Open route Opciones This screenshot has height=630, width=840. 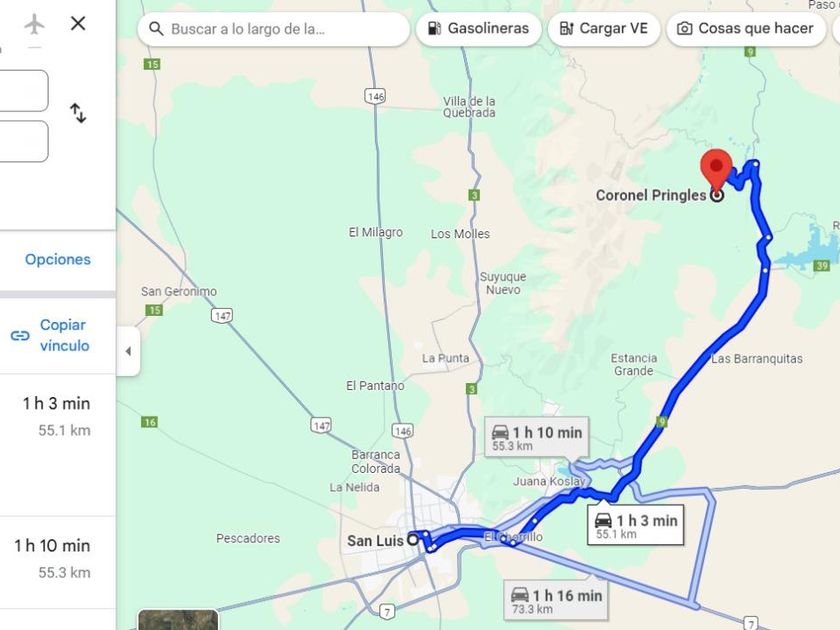[58, 259]
